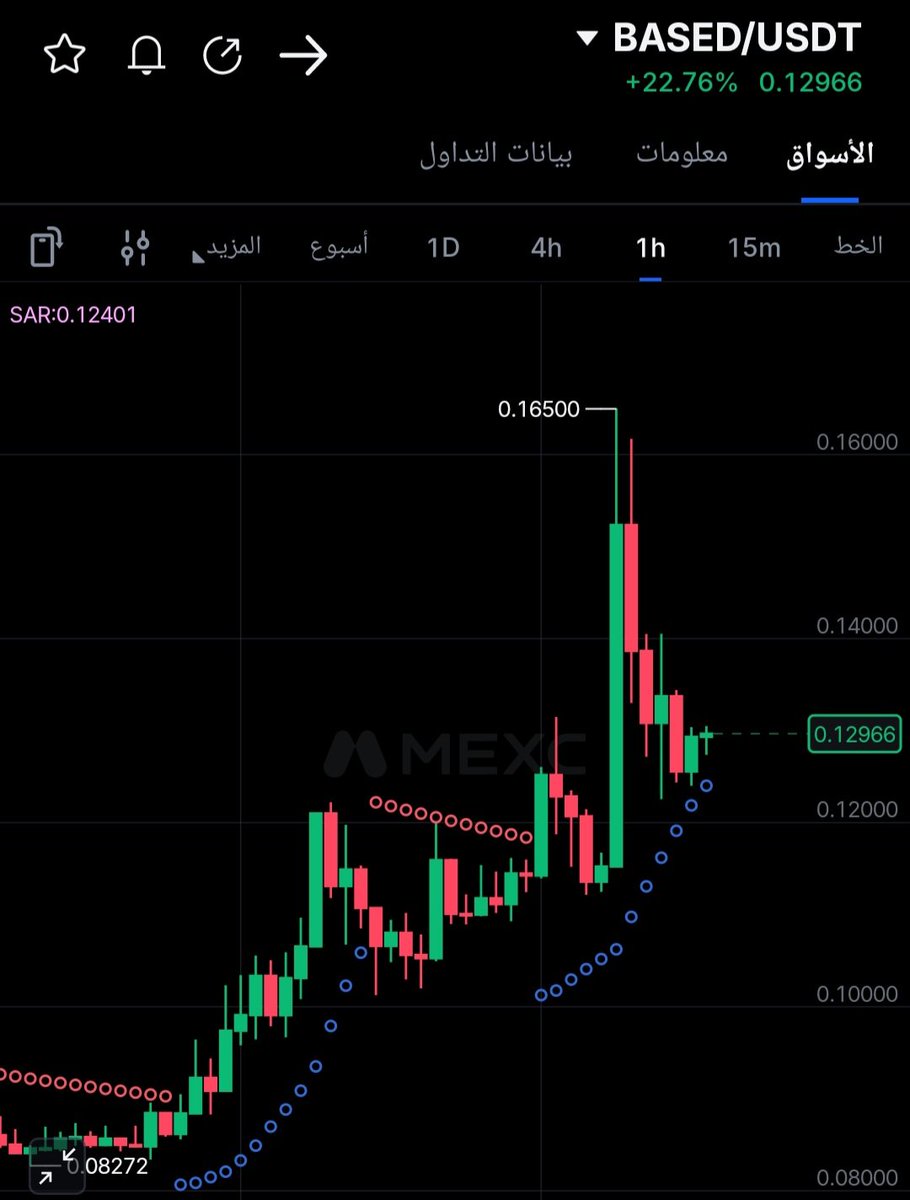Switch chart to the 1D timeframe
This screenshot has height=1200, width=910.
pyautogui.click(x=443, y=247)
